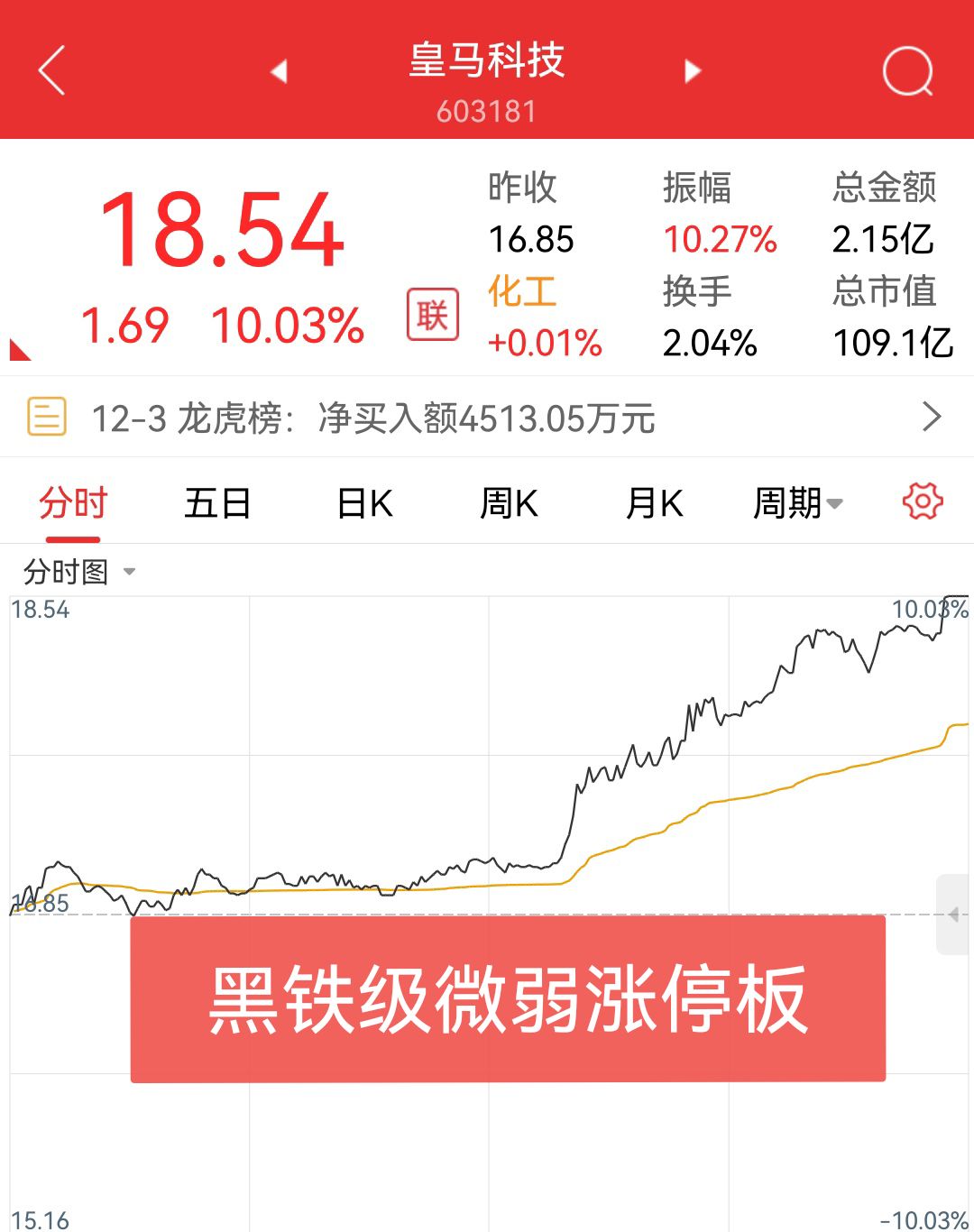Open the search icon

point(907,70)
